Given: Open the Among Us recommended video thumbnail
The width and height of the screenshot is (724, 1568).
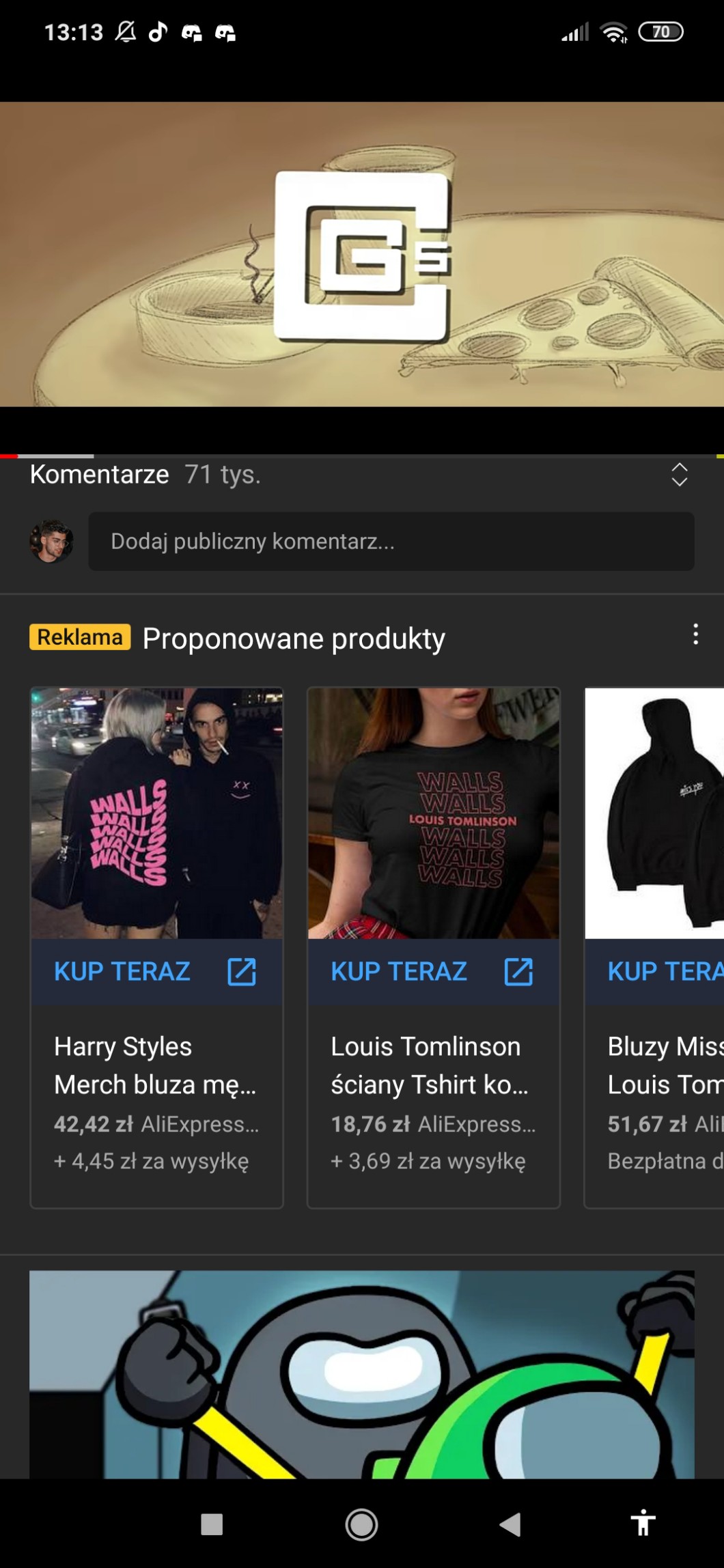Looking at the screenshot, I should click(362, 1374).
